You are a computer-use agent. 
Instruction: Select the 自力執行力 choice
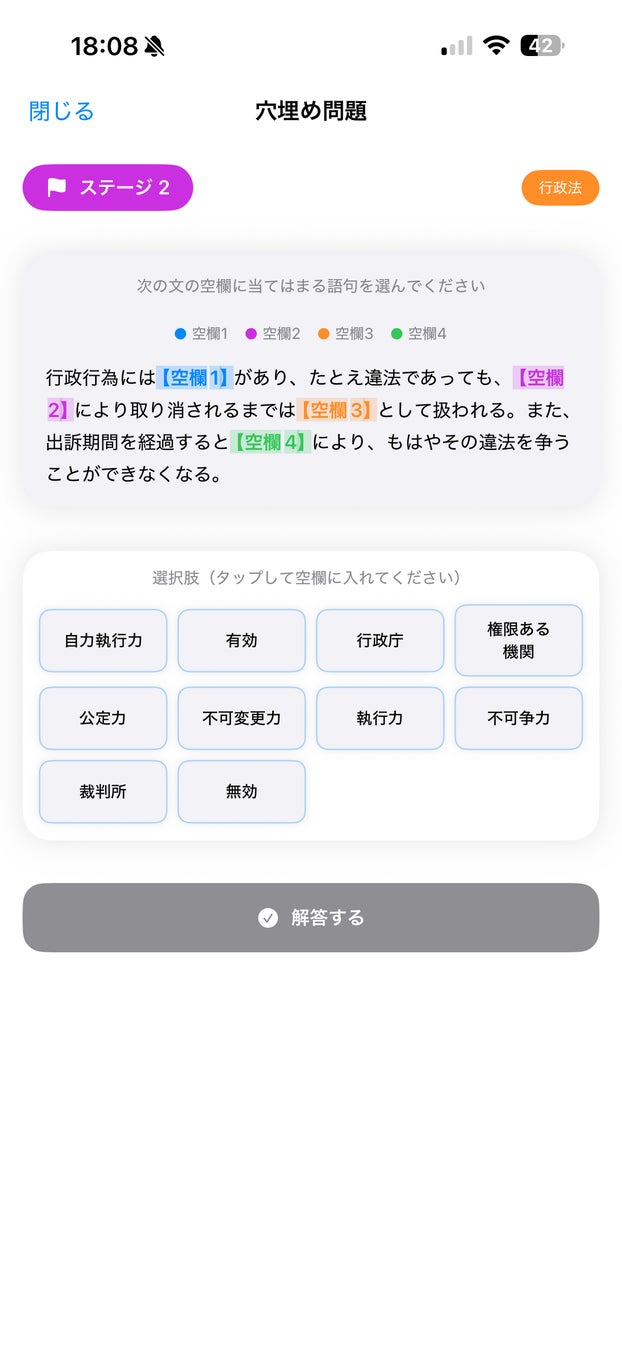103,640
